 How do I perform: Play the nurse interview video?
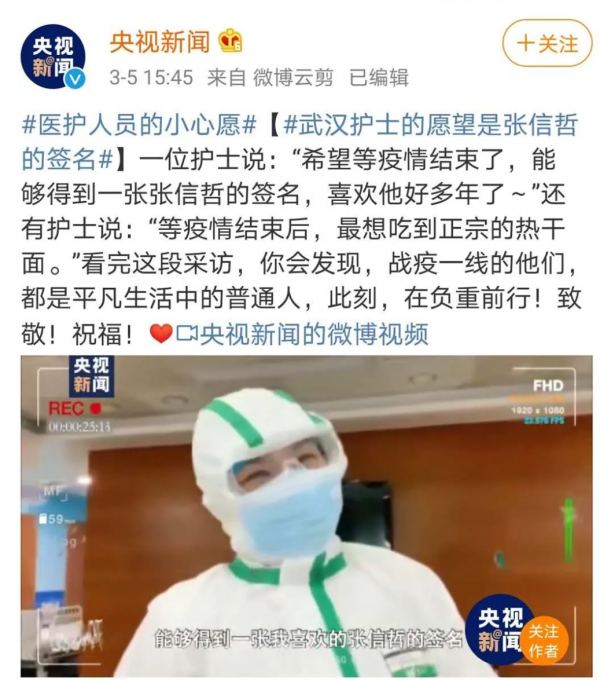[x=300, y=500]
